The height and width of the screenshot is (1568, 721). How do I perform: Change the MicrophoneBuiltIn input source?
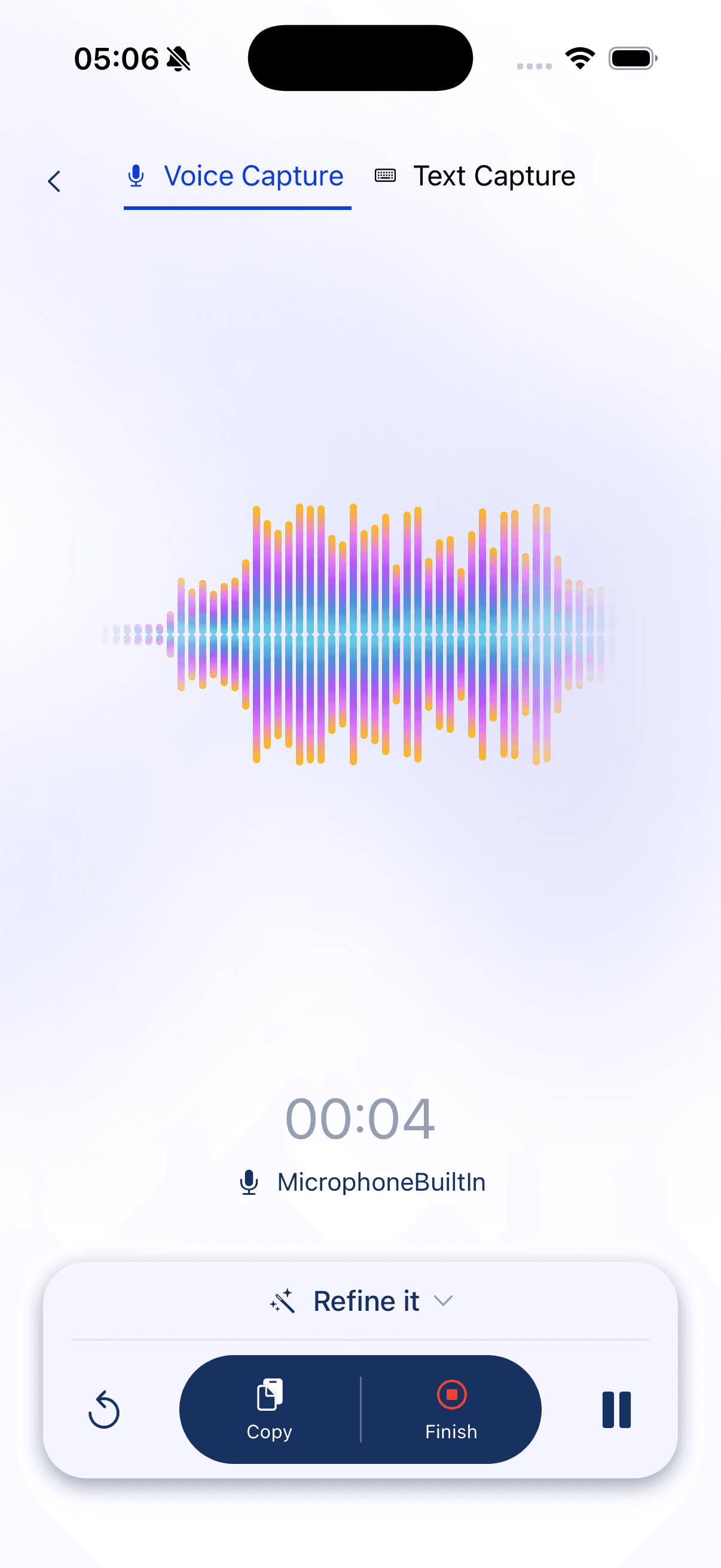(363, 1182)
